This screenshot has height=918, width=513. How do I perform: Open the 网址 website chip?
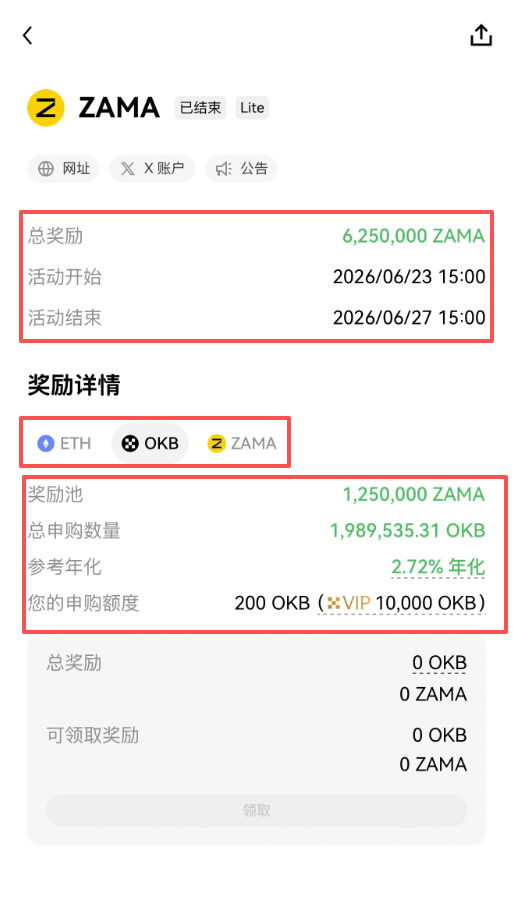coord(63,169)
